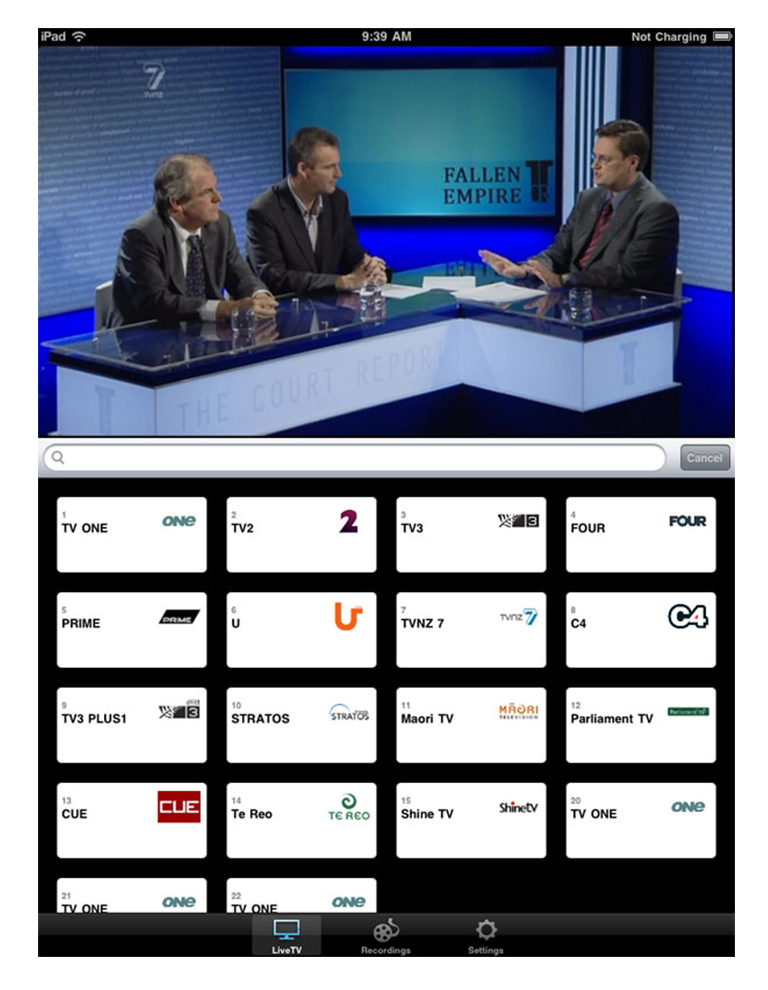Switch to the PRIME channel

(132, 630)
